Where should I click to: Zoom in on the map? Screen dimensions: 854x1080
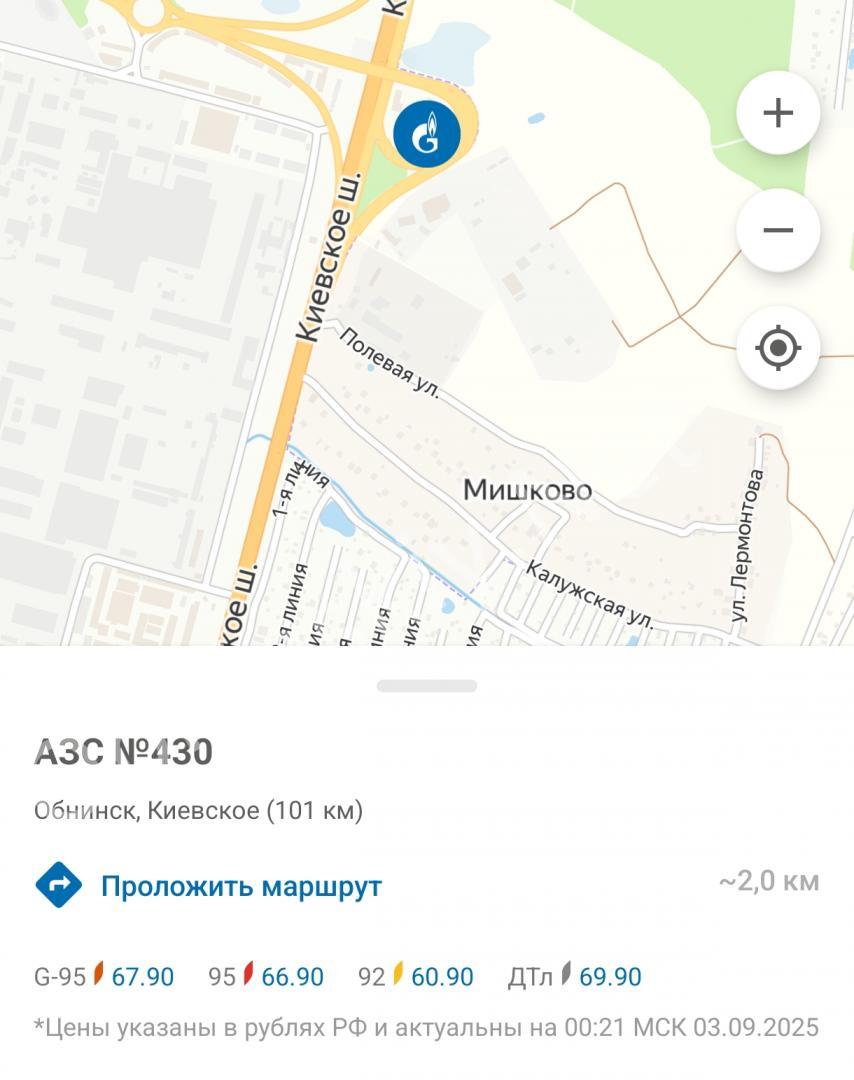click(x=778, y=112)
